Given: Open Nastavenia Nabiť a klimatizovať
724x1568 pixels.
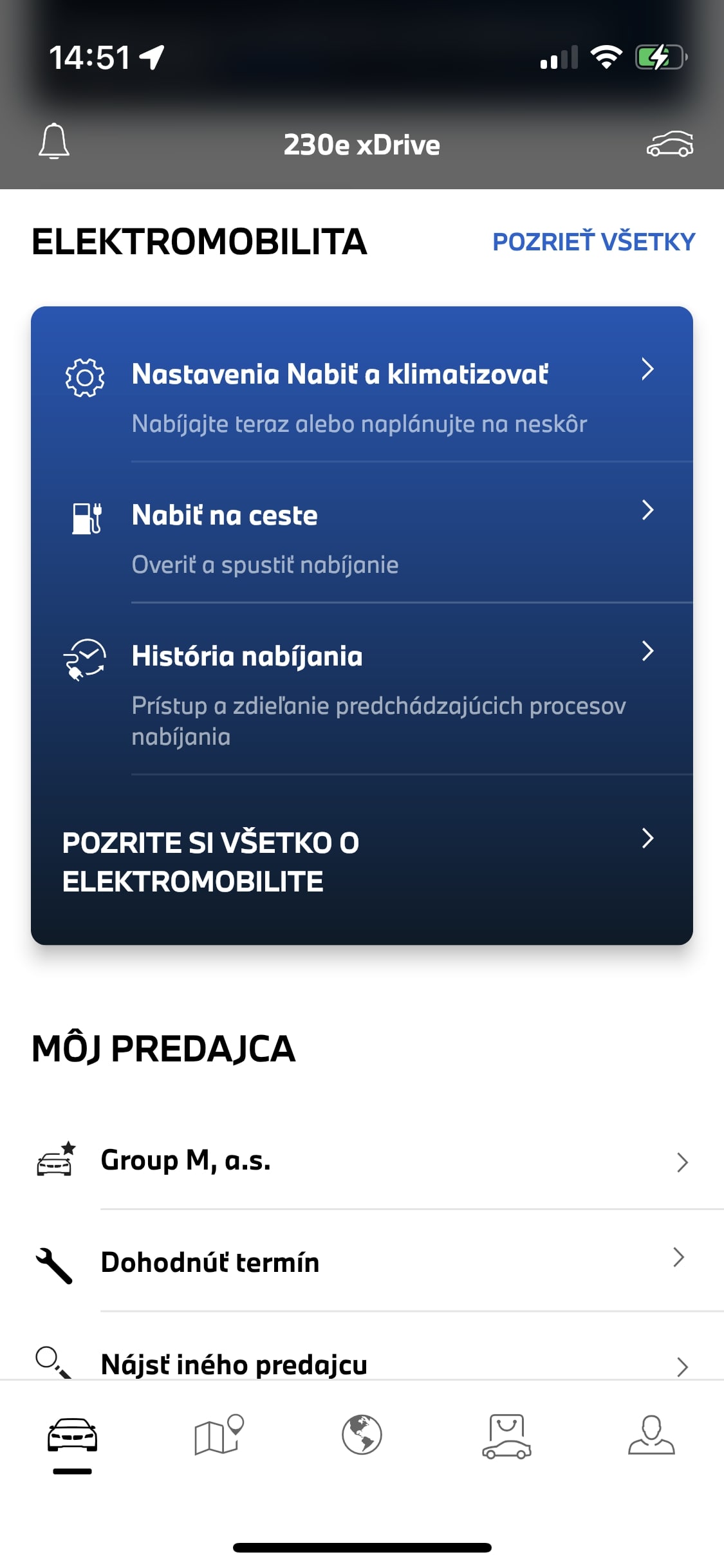Looking at the screenshot, I should pos(362,397).
